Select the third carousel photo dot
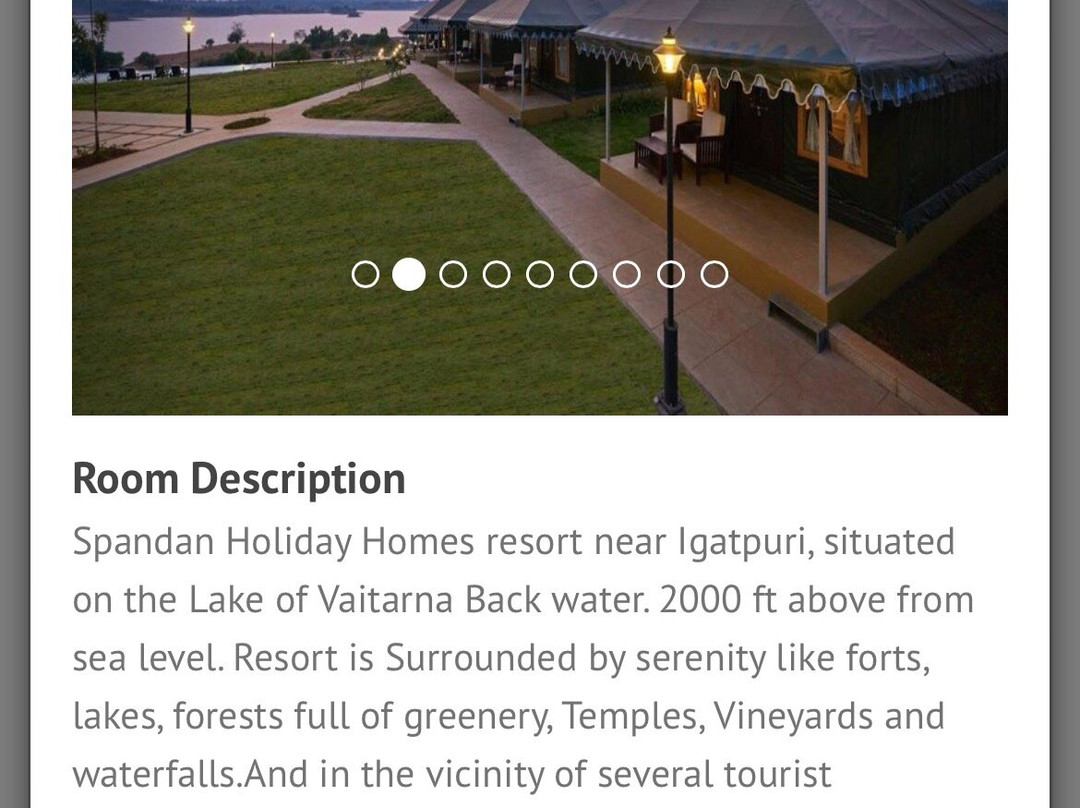This screenshot has height=808, width=1080. [x=453, y=274]
